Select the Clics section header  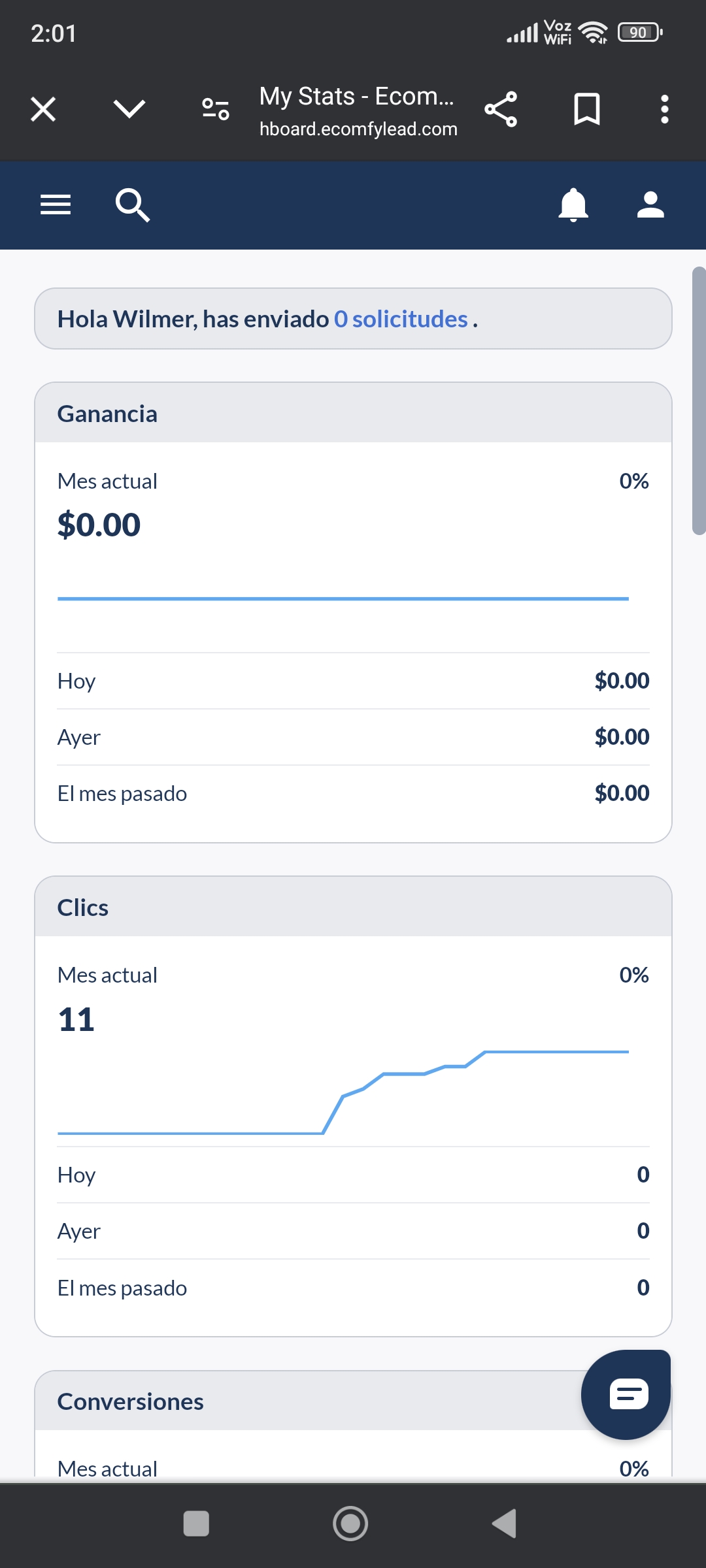[x=82, y=907]
